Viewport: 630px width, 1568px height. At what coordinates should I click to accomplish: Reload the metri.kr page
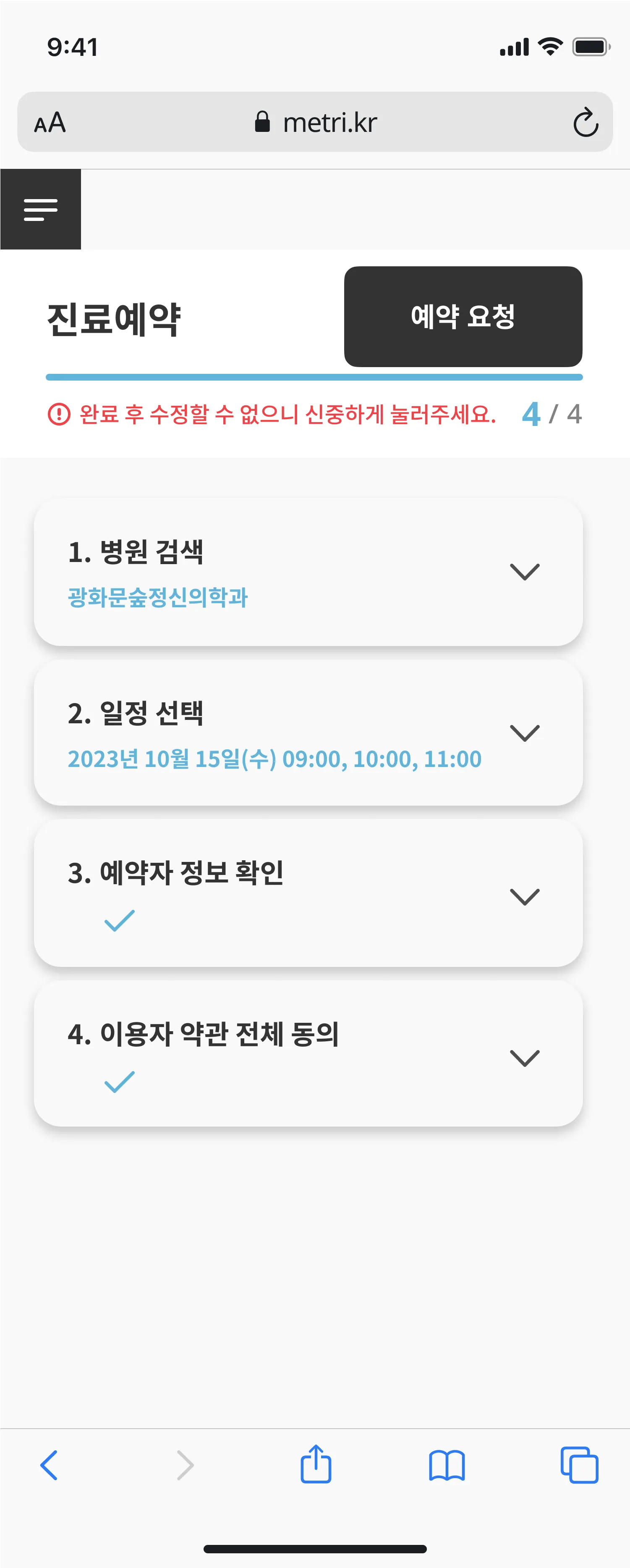click(585, 122)
